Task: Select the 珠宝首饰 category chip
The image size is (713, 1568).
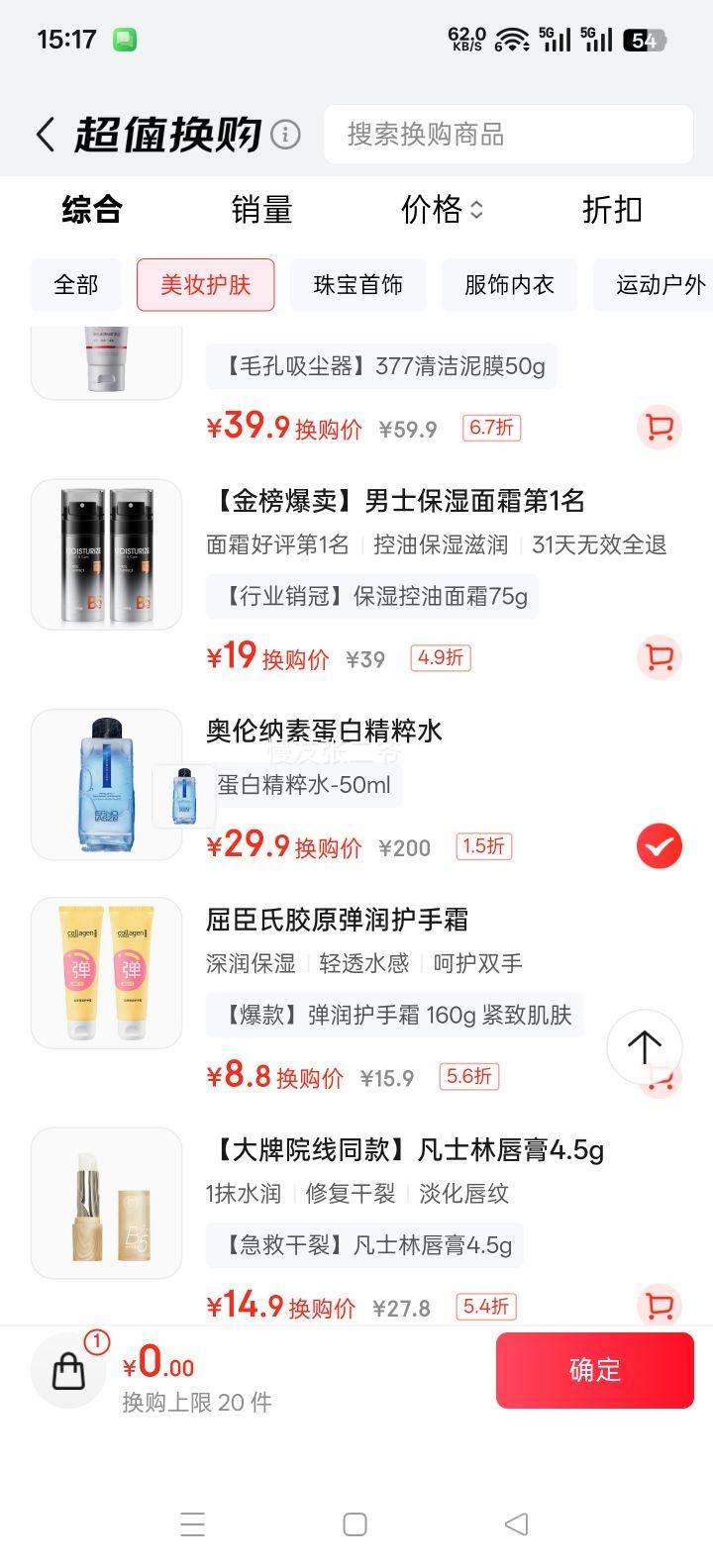Action: (x=357, y=285)
